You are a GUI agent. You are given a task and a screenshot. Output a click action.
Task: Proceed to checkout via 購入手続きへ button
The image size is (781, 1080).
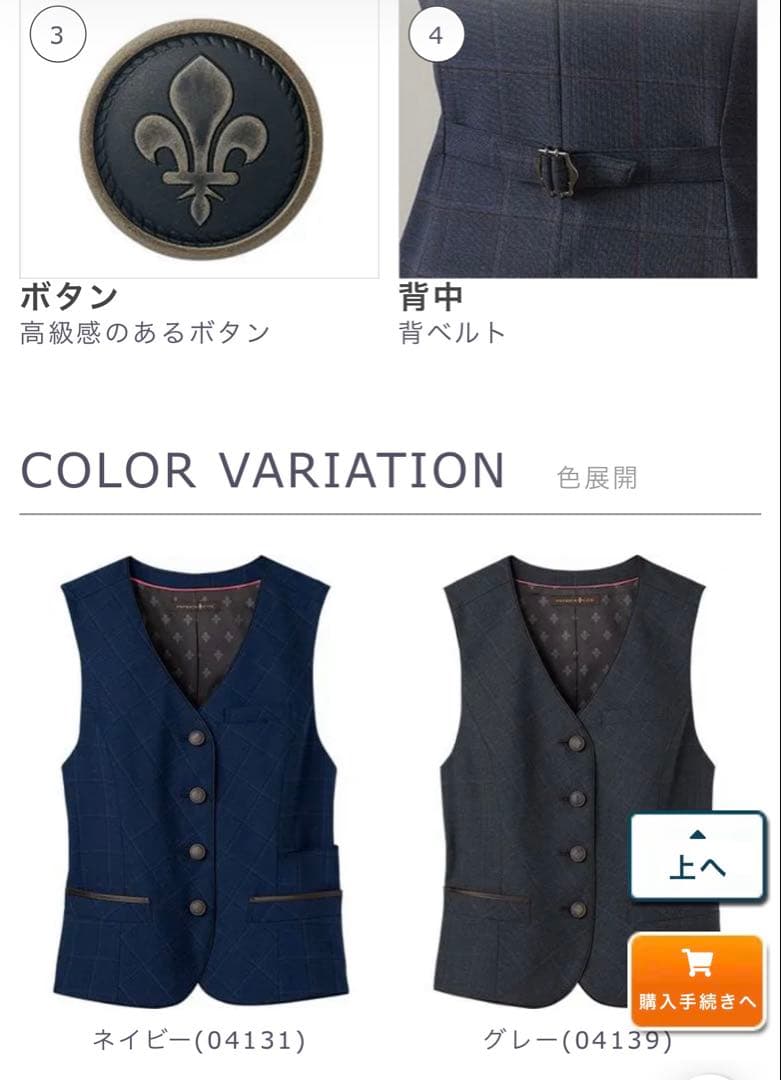coord(698,981)
